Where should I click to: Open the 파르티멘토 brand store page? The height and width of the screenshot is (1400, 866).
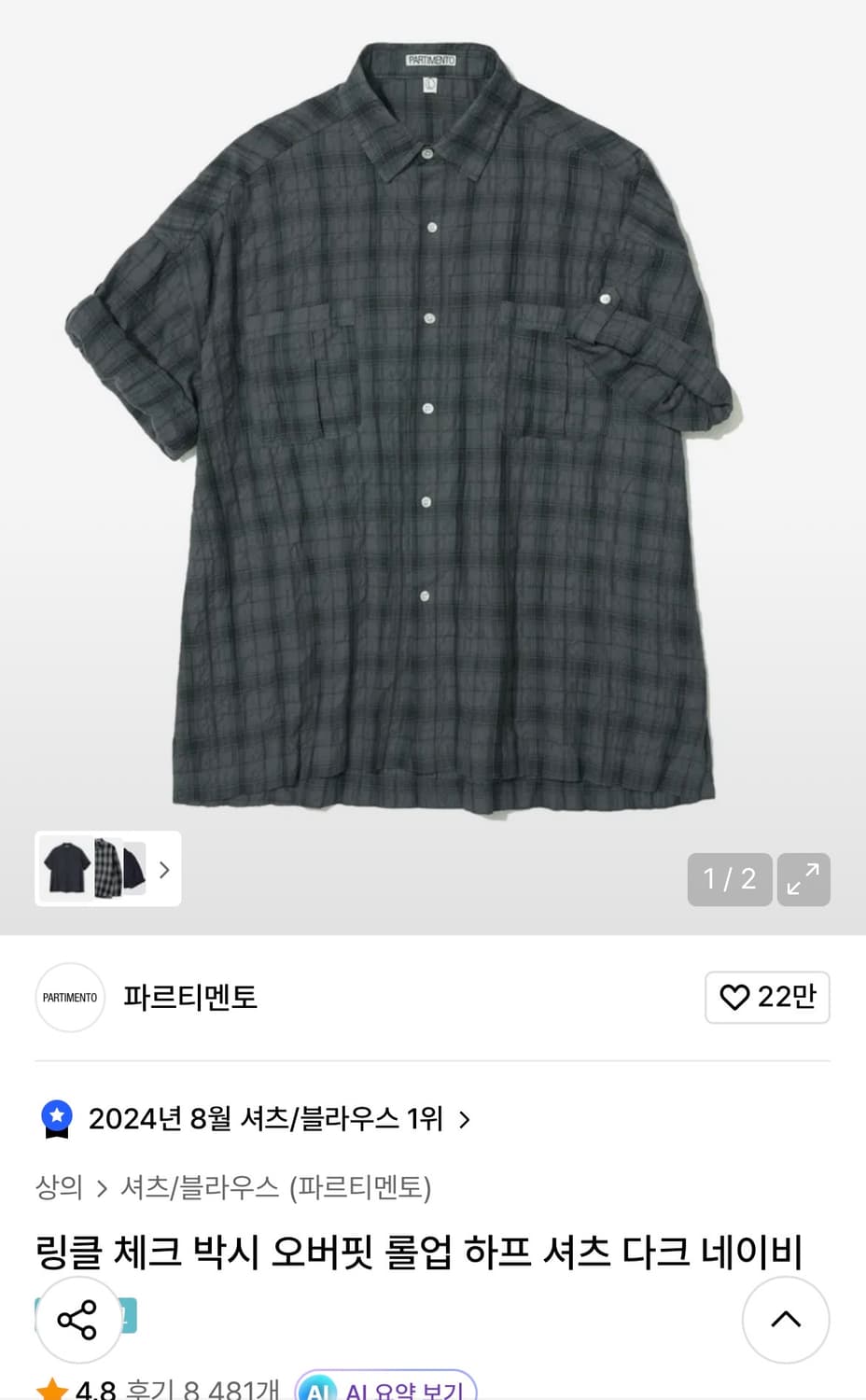(190, 997)
